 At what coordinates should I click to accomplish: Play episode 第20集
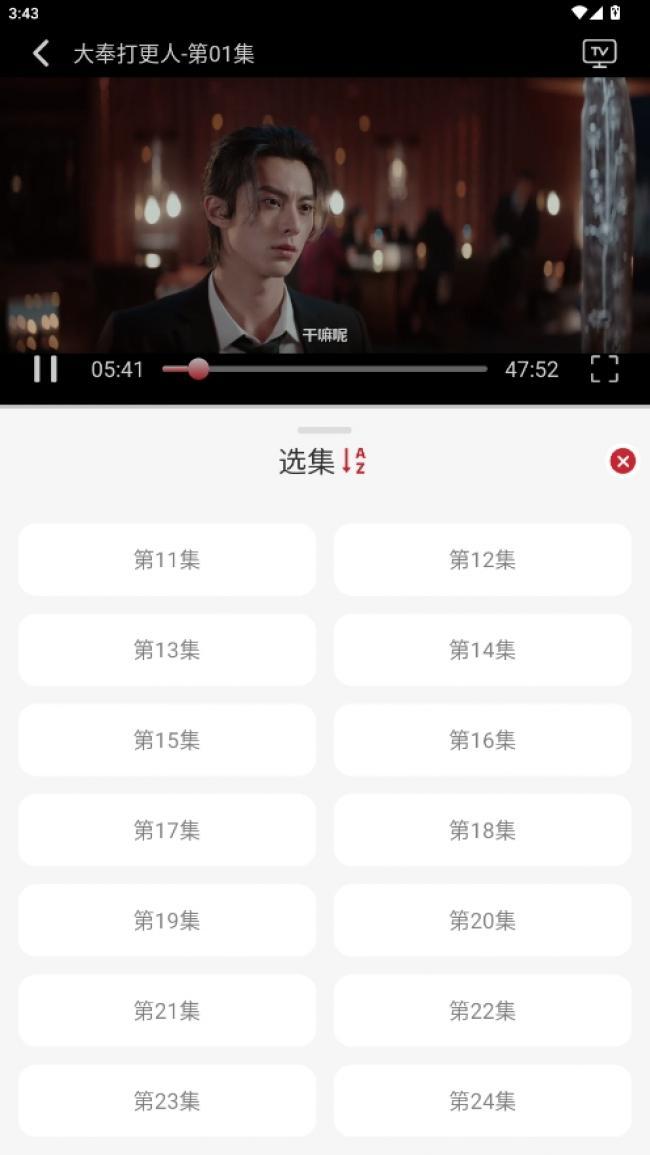point(482,920)
